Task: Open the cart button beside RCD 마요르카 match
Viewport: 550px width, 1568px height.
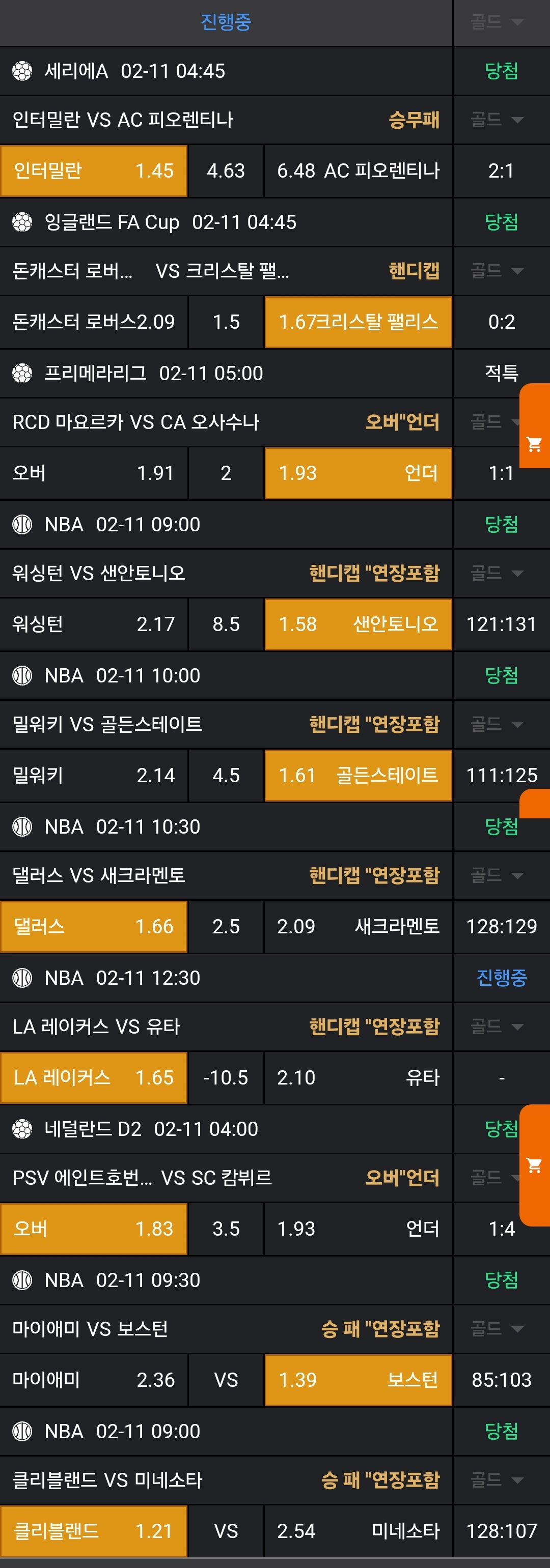Action: [535, 444]
